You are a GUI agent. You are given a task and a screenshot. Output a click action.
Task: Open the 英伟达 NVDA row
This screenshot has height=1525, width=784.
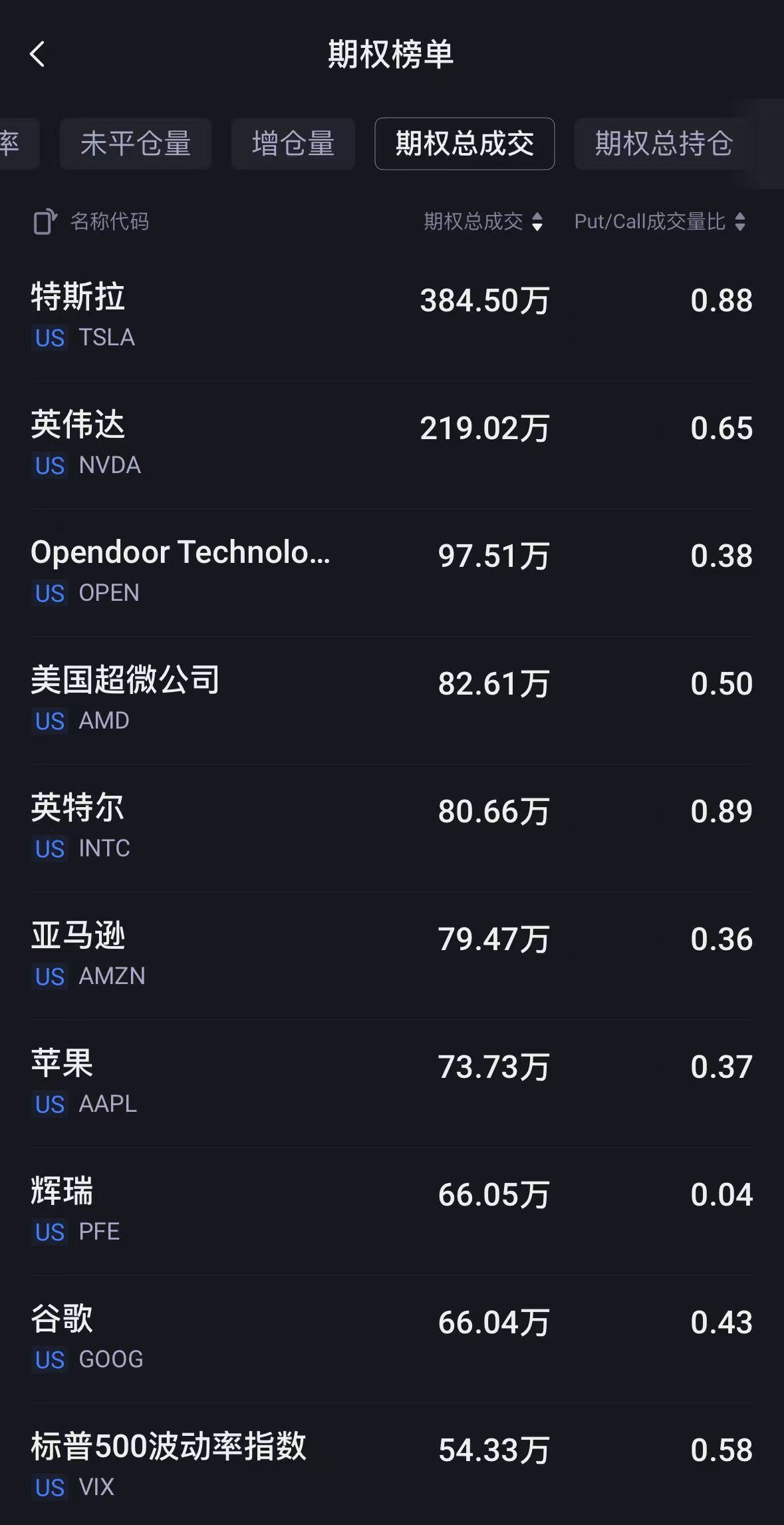[x=392, y=444]
